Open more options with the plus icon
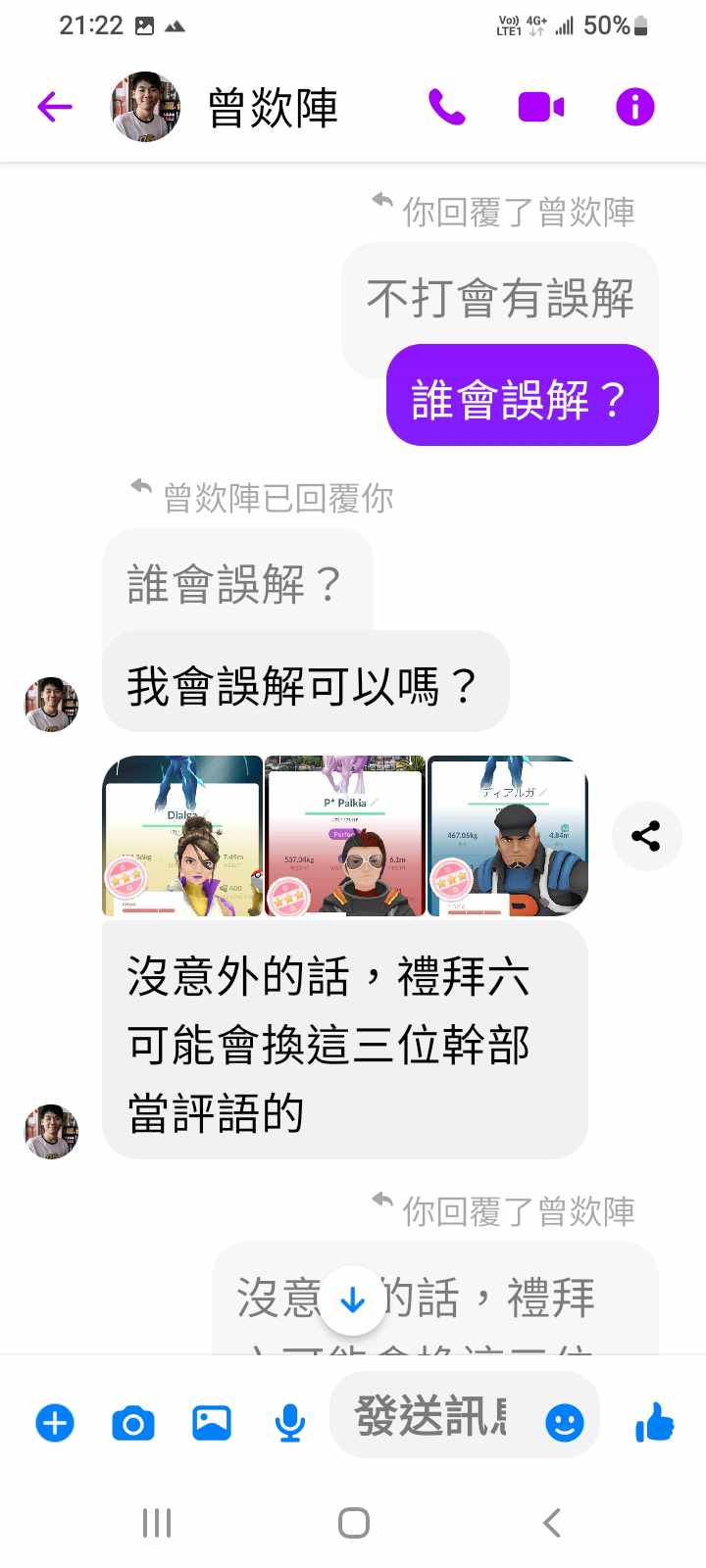The height and width of the screenshot is (1568, 706). tap(55, 1423)
